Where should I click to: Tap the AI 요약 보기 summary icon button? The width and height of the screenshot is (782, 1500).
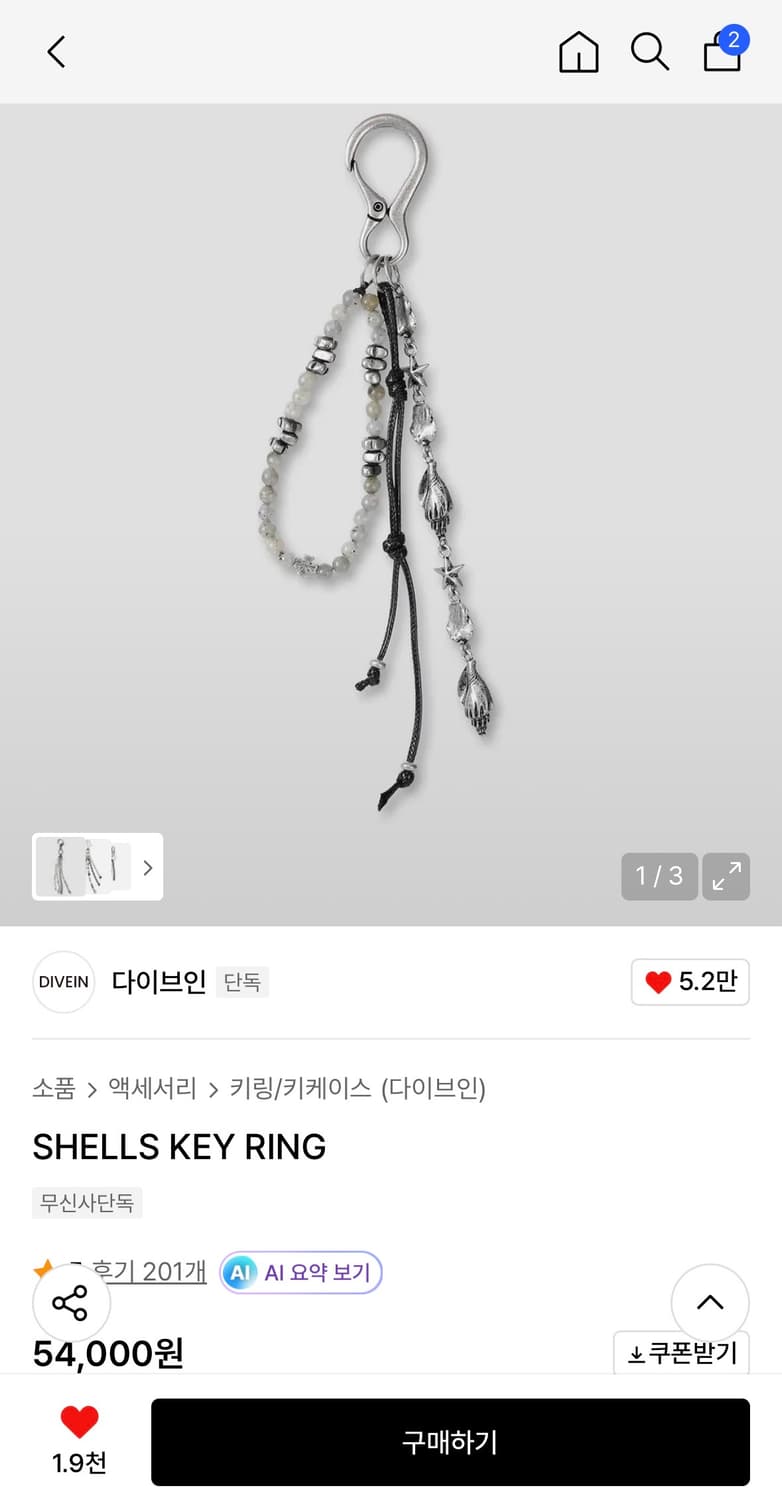[300, 1272]
